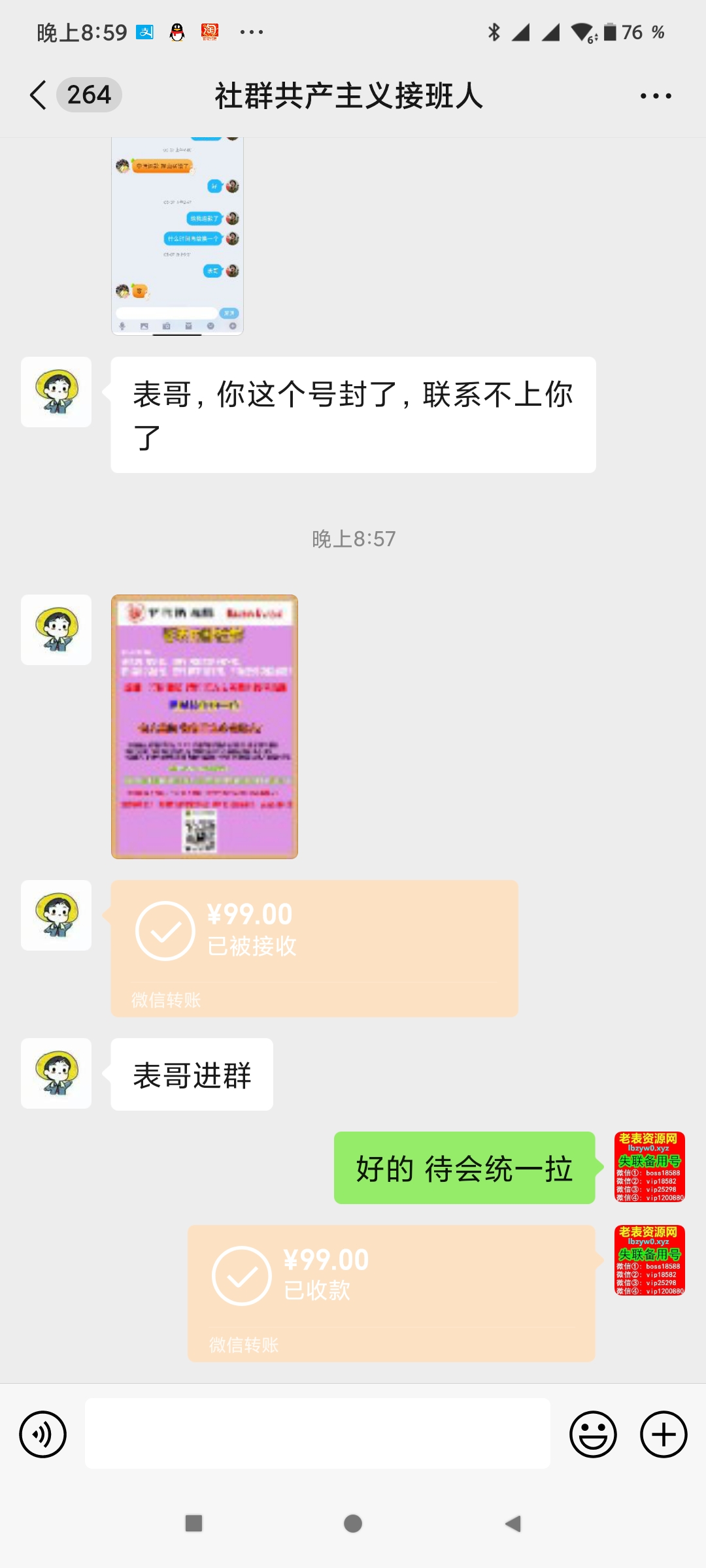Viewport: 706px width, 1568px height.
Task: Focus the message text field
Action: pos(318,1434)
